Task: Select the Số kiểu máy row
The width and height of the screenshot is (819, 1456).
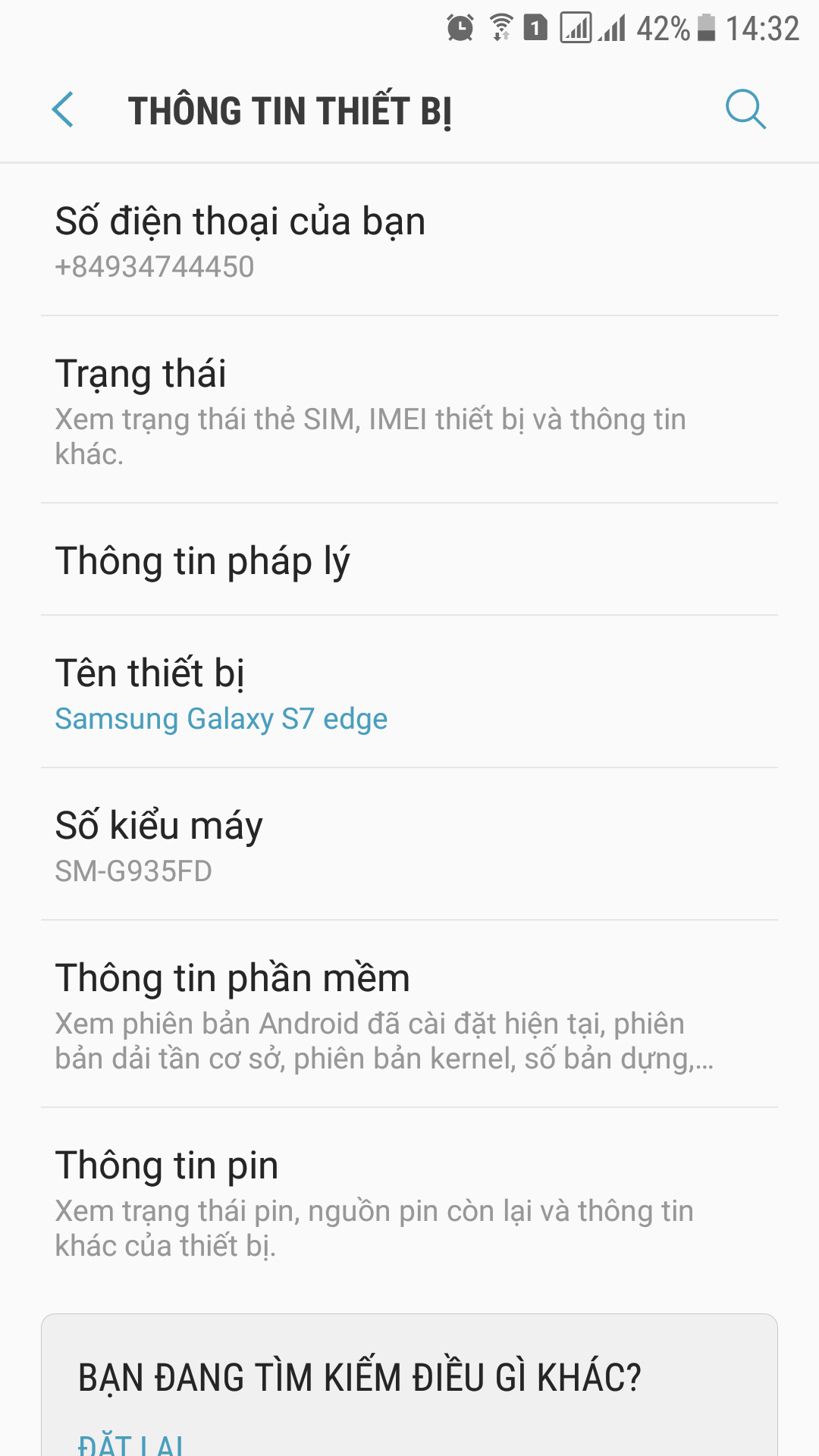Action: 409,845
